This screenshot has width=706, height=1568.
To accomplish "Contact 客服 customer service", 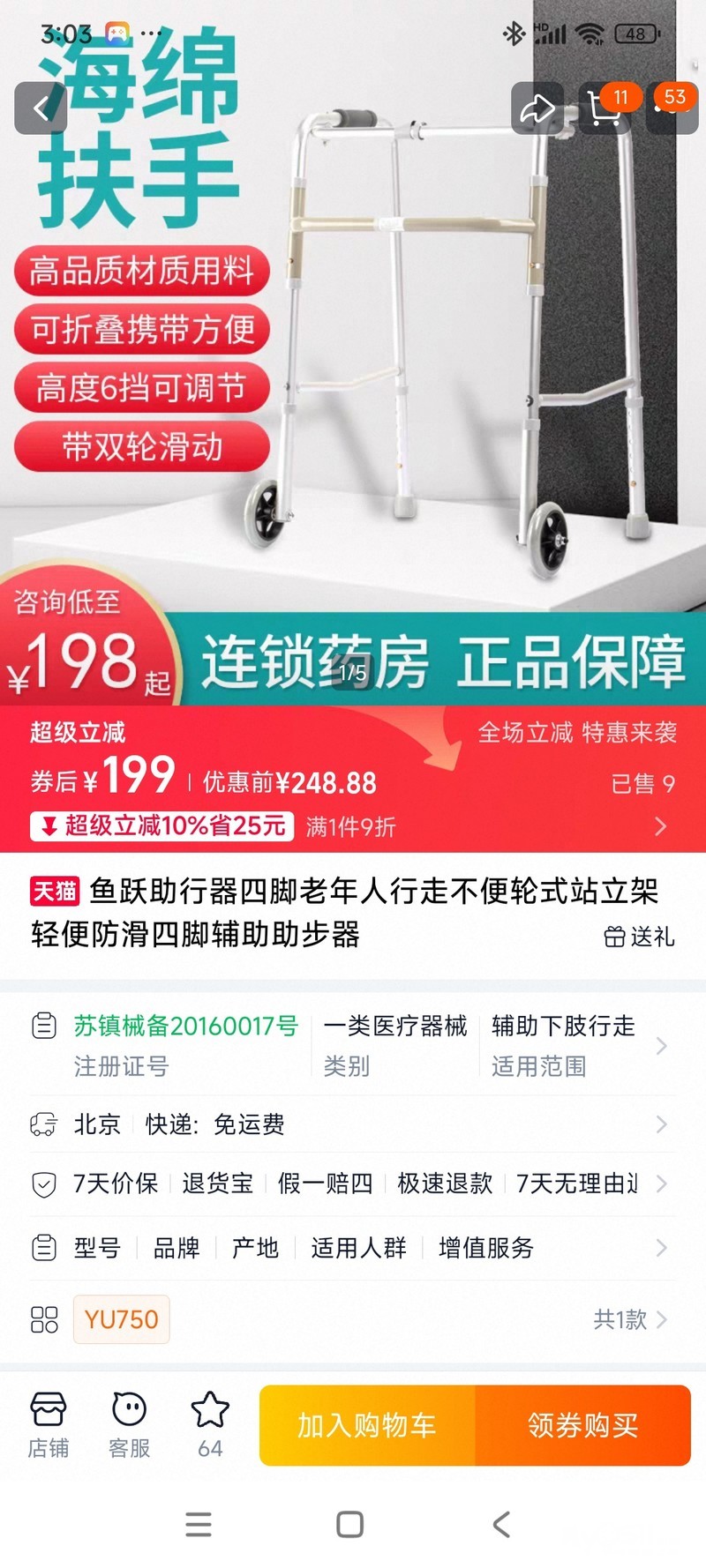I will point(129,1424).
